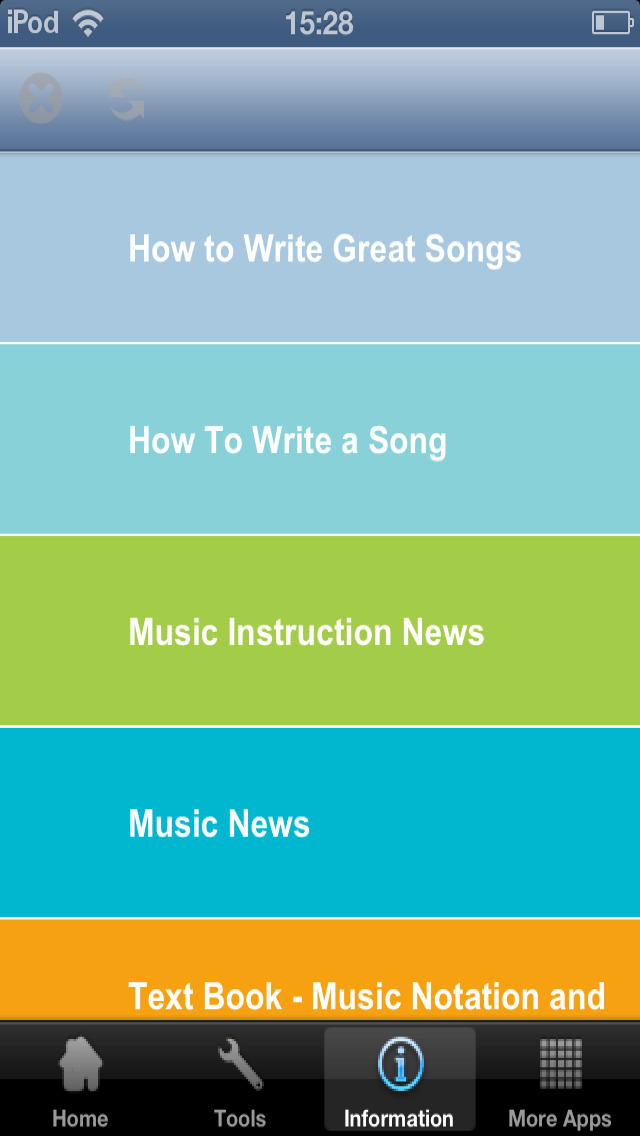The image size is (640, 1136).
Task: Tap the close X icon in toolbar
Action: tap(41, 99)
